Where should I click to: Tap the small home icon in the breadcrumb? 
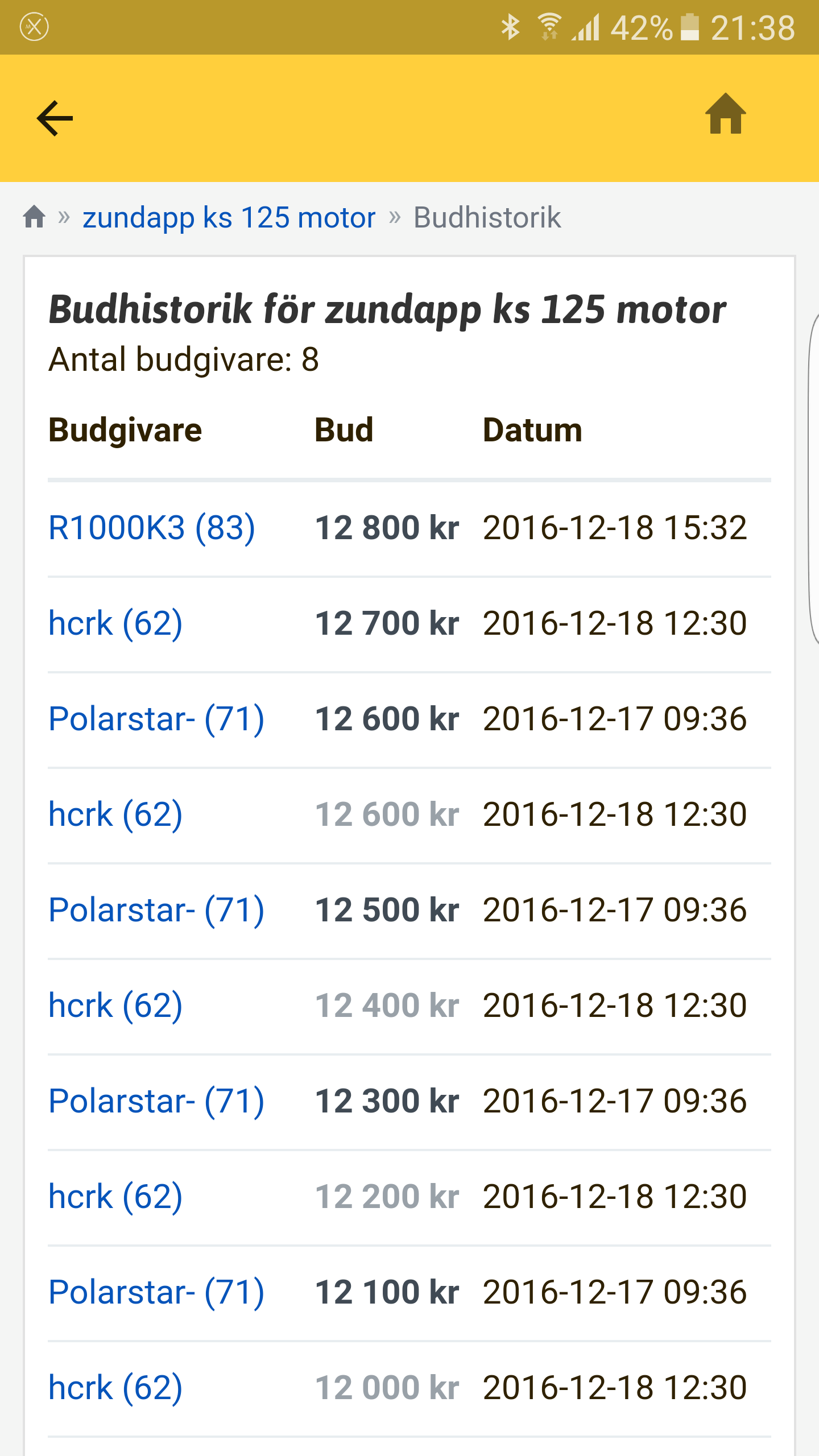click(x=34, y=217)
